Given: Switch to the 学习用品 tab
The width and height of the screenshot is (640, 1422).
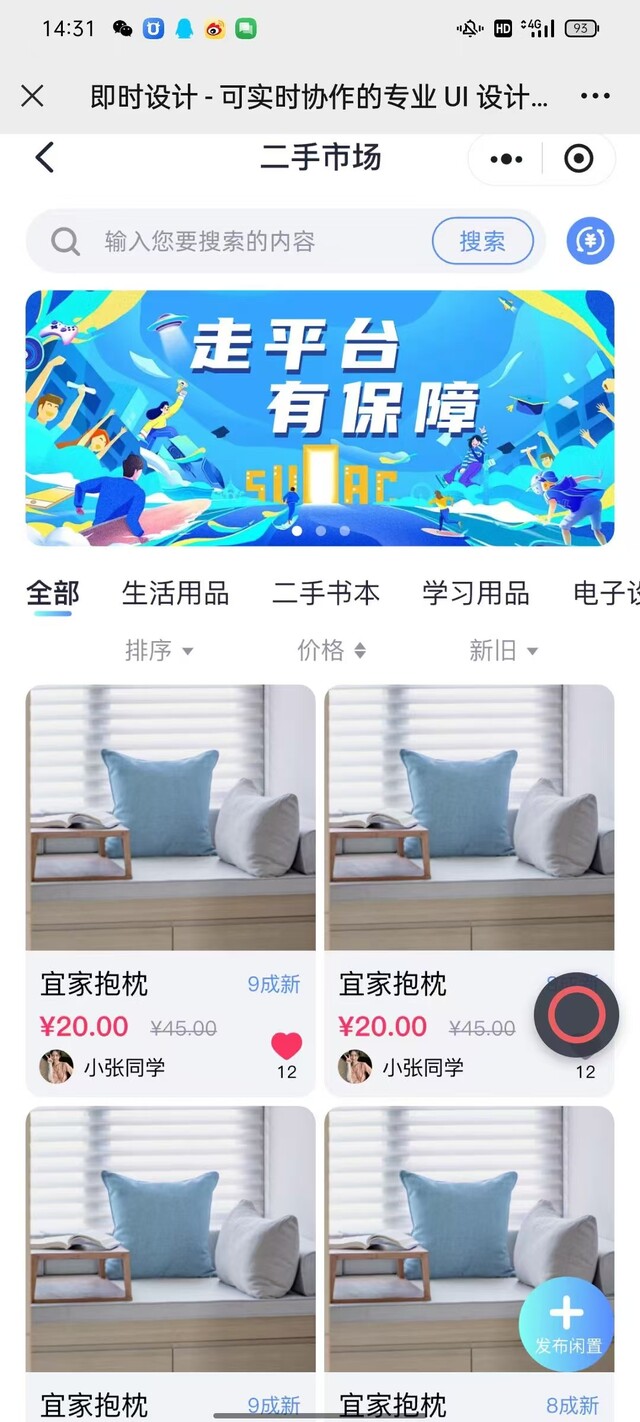Looking at the screenshot, I should coord(475,593).
